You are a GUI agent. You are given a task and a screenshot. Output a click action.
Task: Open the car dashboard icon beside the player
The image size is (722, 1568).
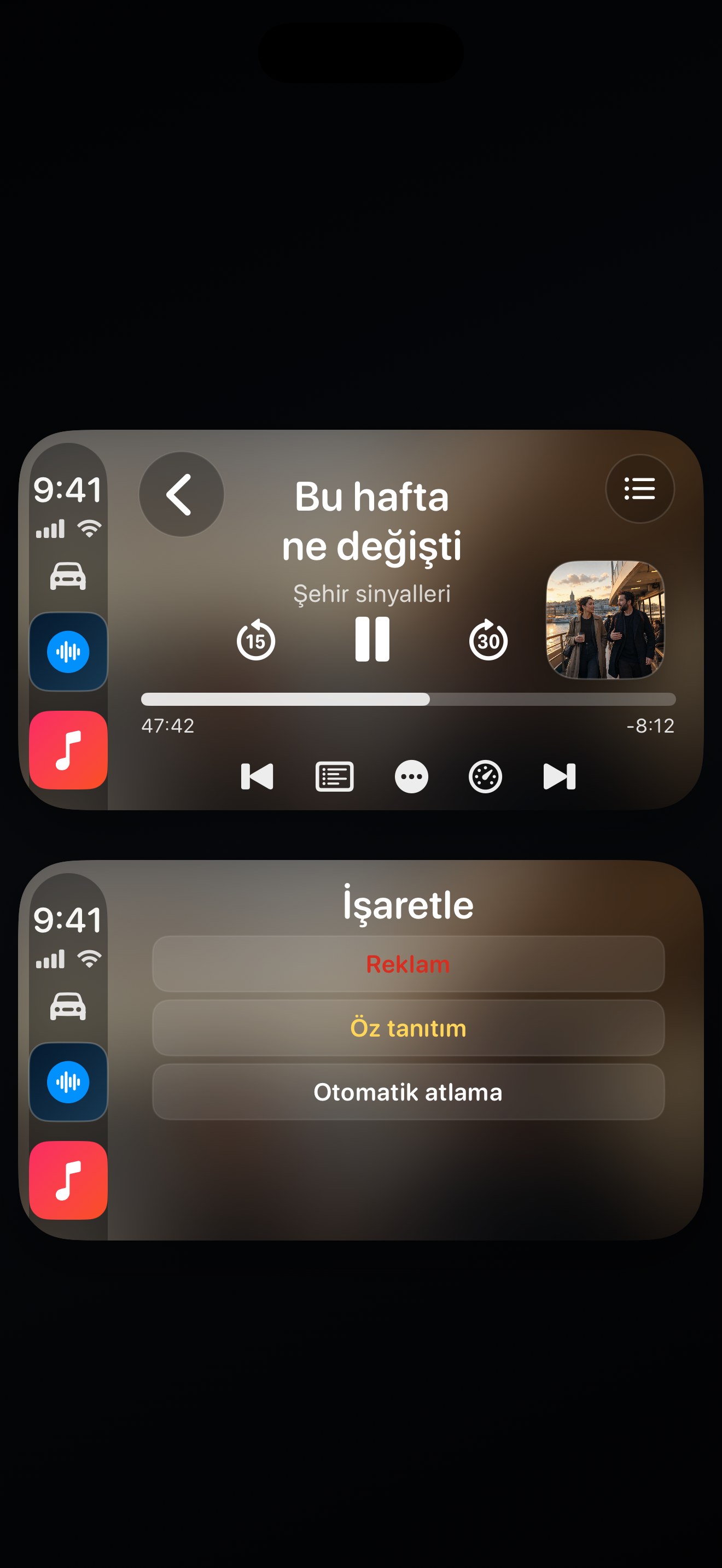pyautogui.click(x=68, y=576)
